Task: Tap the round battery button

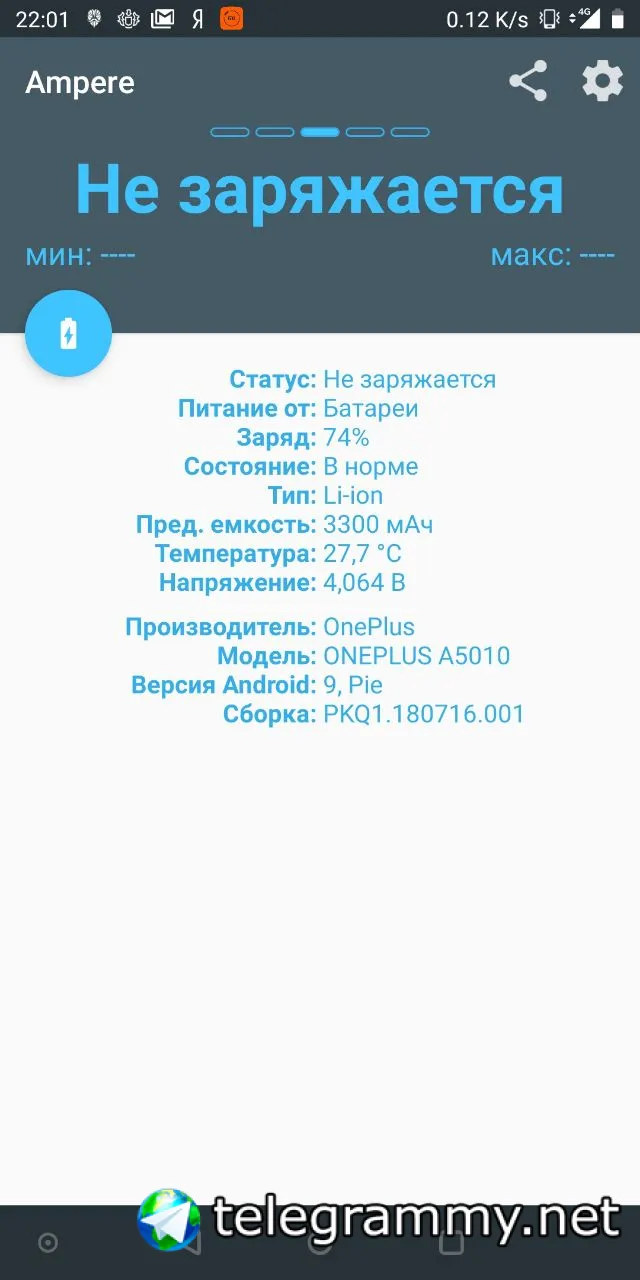Action: [68, 334]
